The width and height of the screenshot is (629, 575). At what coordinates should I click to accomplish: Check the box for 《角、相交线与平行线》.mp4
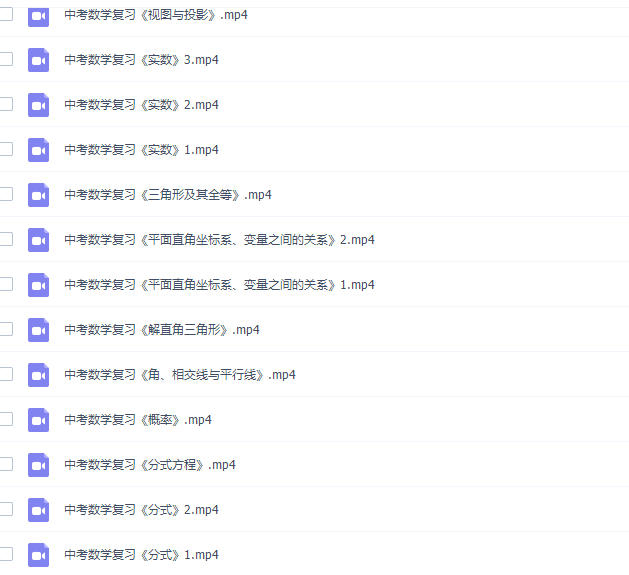tap(6, 374)
